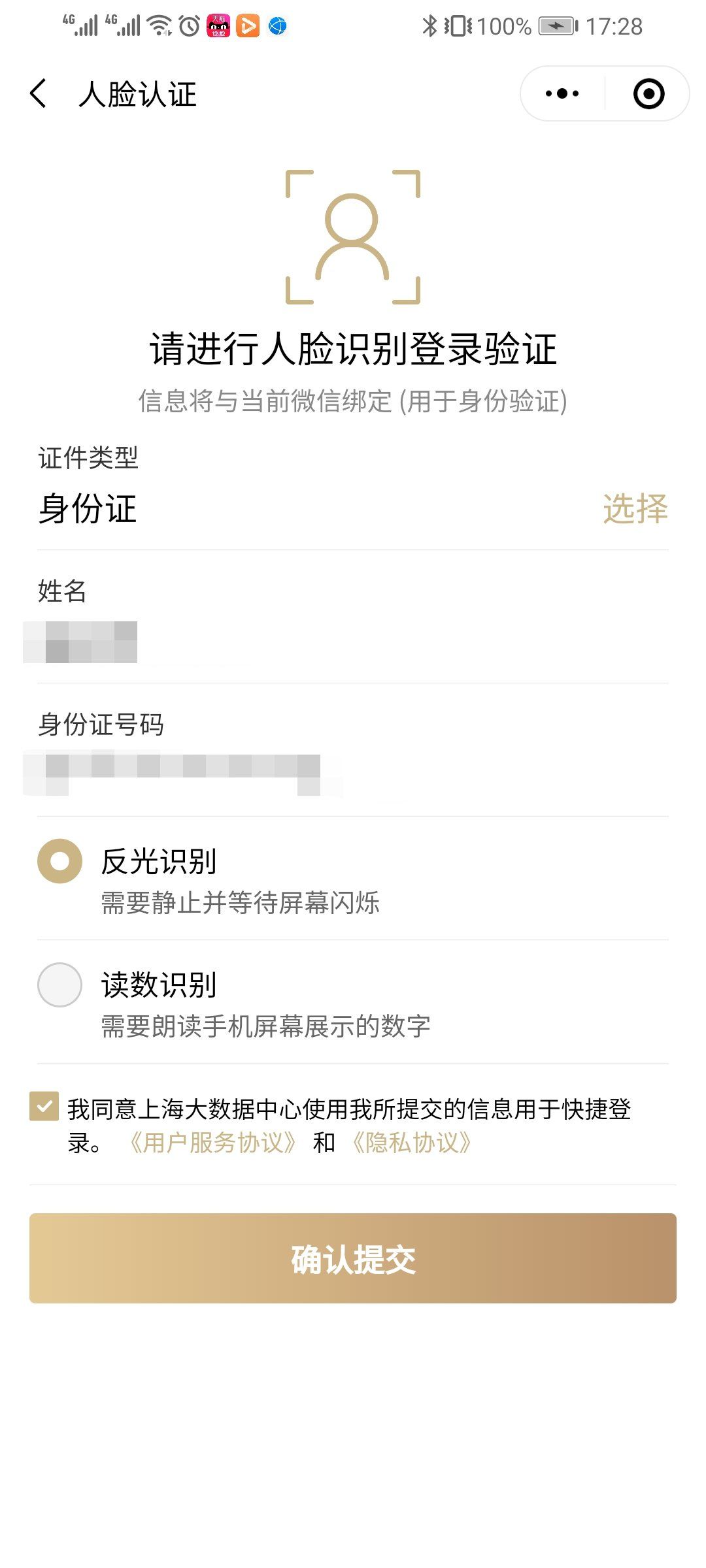Uncheck the Shanghai data center consent box
Viewport: 706px width, 1568px height.
44,1106
